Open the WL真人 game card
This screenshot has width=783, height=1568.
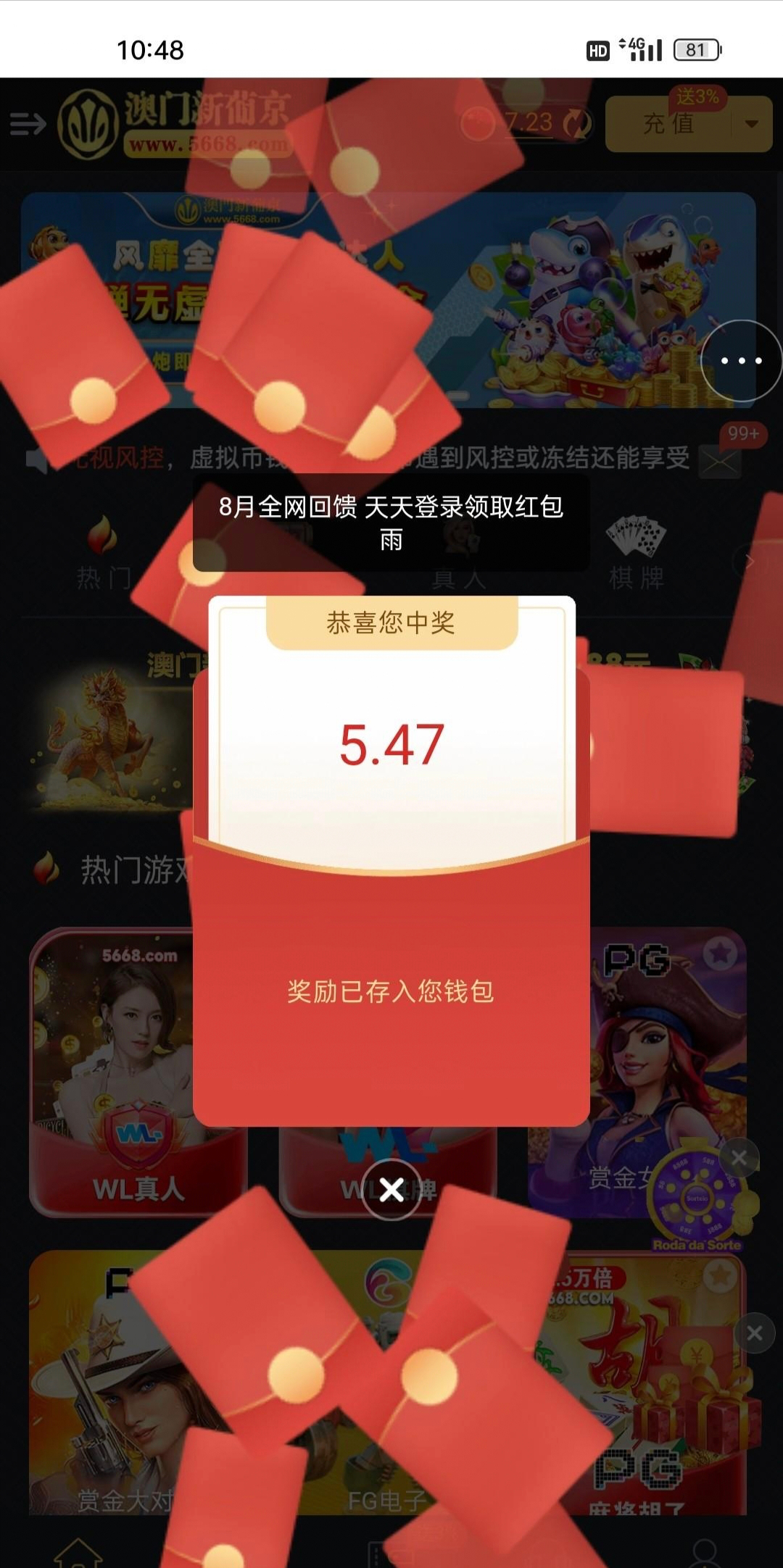[138, 1072]
